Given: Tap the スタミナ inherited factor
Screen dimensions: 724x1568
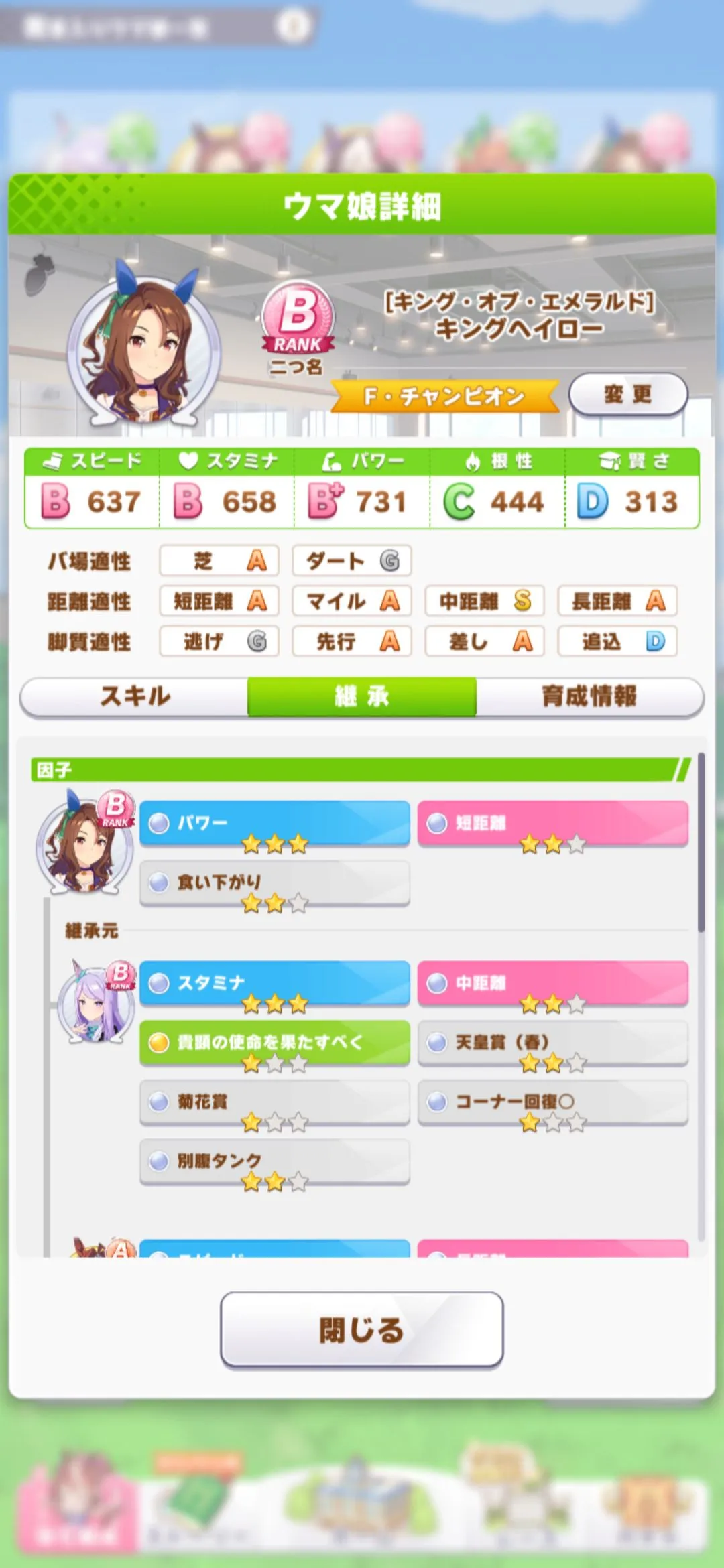Looking at the screenshot, I should (x=274, y=983).
